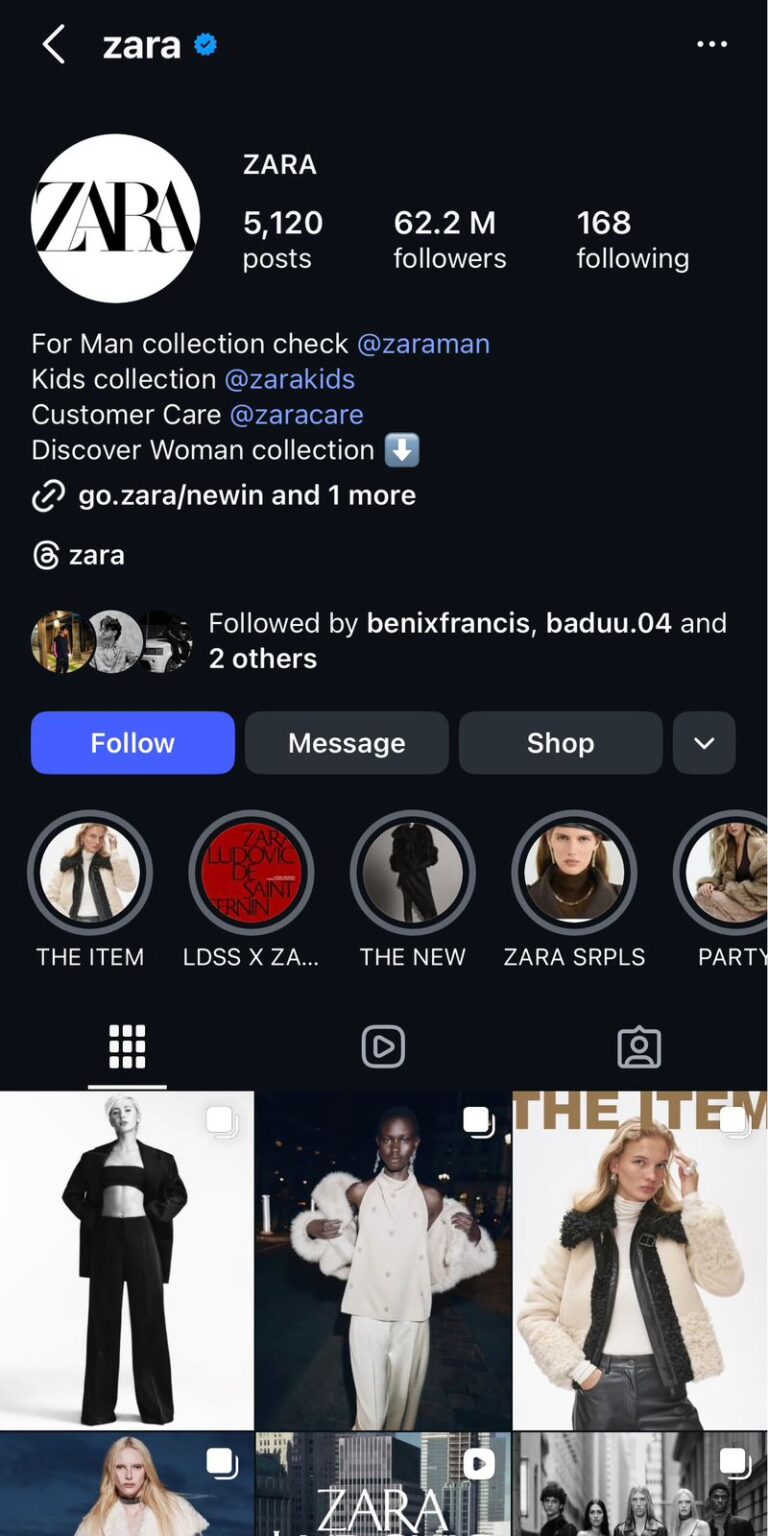View THE NEW story highlight
The image size is (768, 1536).
coord(412,873)
